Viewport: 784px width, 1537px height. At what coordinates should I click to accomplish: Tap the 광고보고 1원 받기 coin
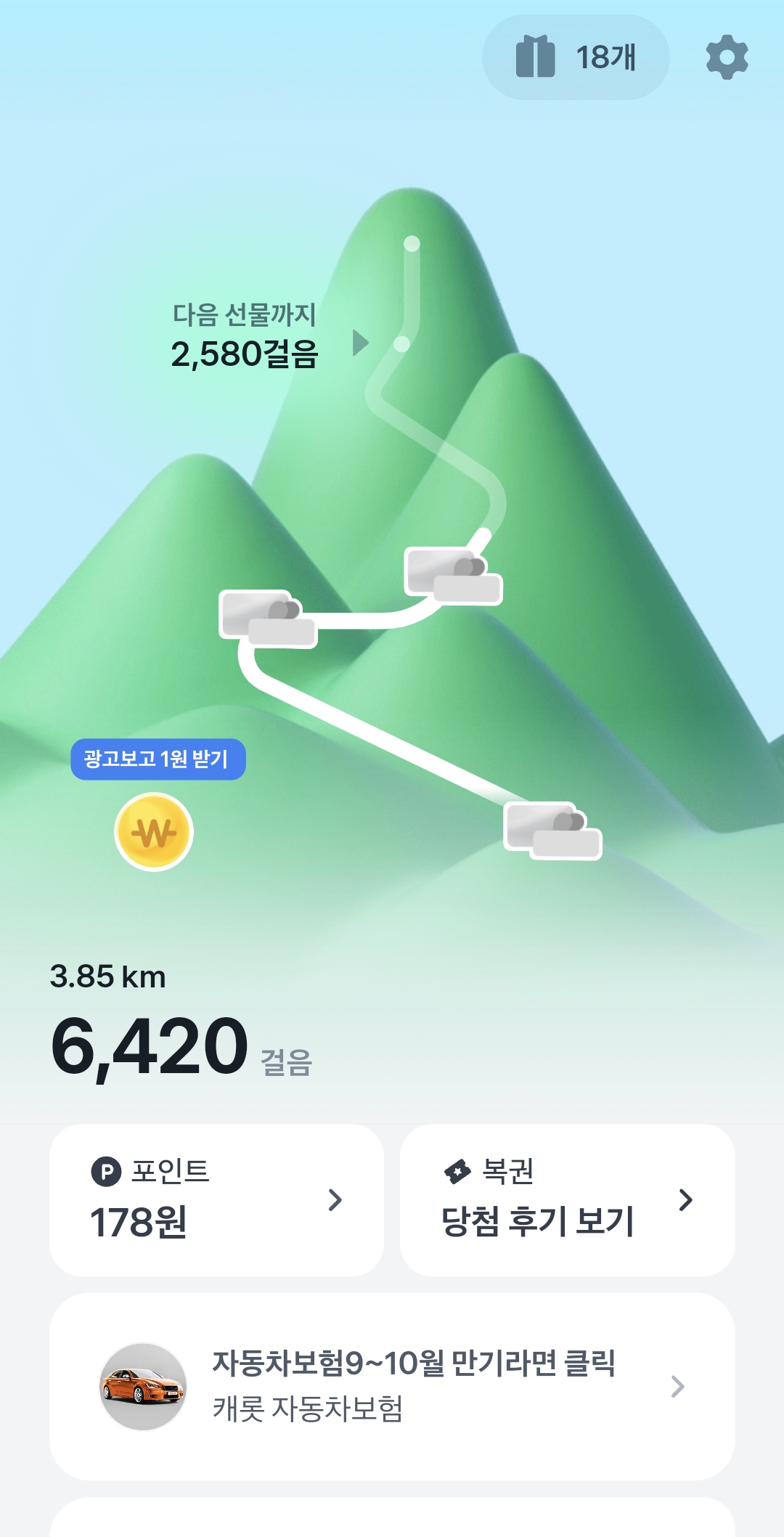[x=154, y=832]
